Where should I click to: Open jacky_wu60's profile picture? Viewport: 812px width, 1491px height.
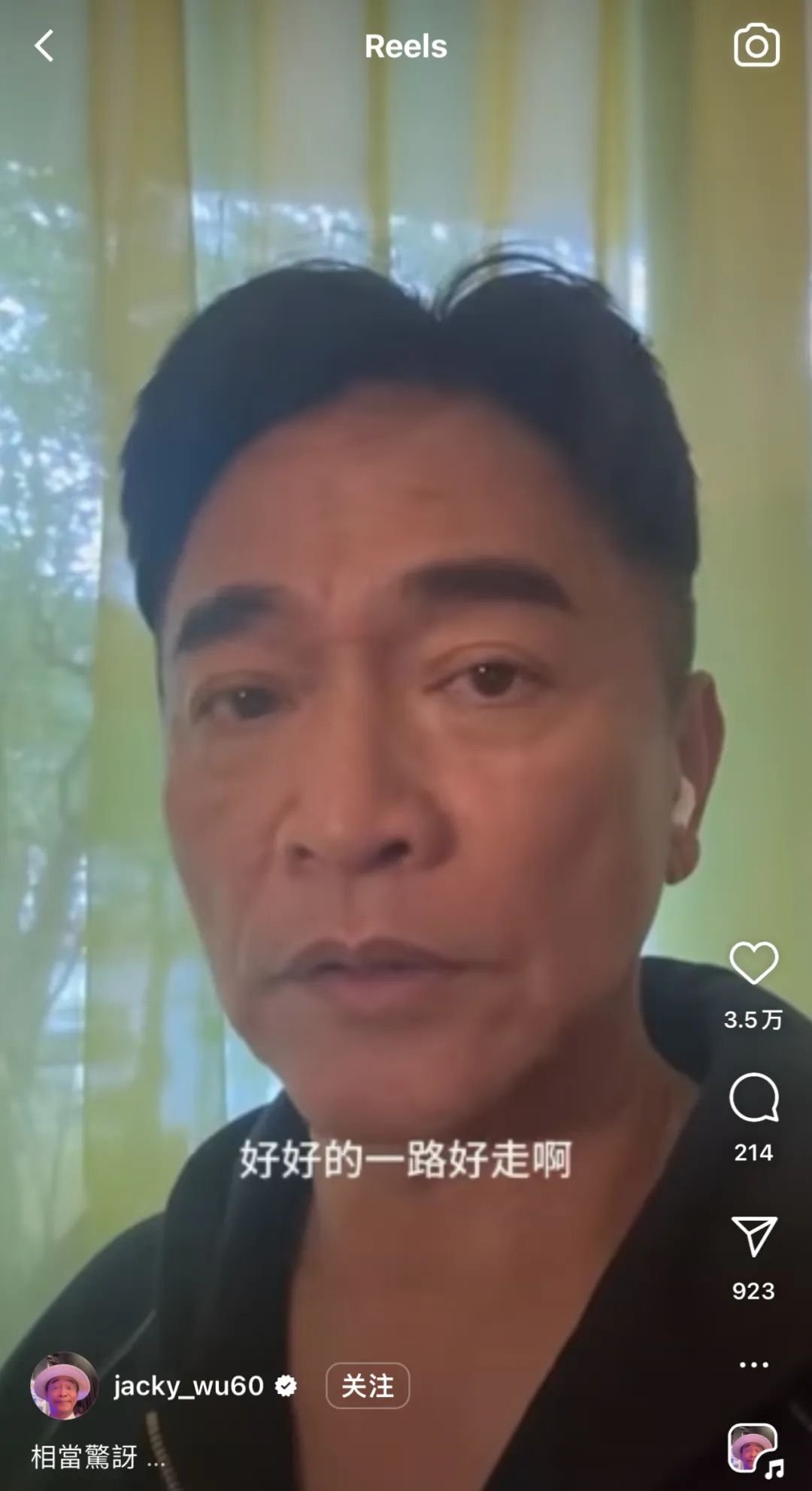(x=64, y=1386)
